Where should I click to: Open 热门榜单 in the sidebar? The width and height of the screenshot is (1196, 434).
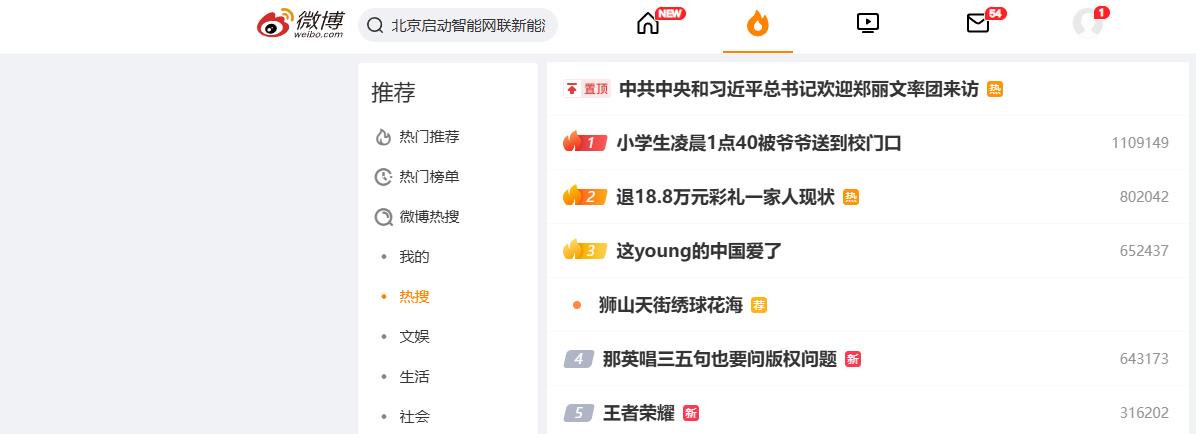coord(428,177)
